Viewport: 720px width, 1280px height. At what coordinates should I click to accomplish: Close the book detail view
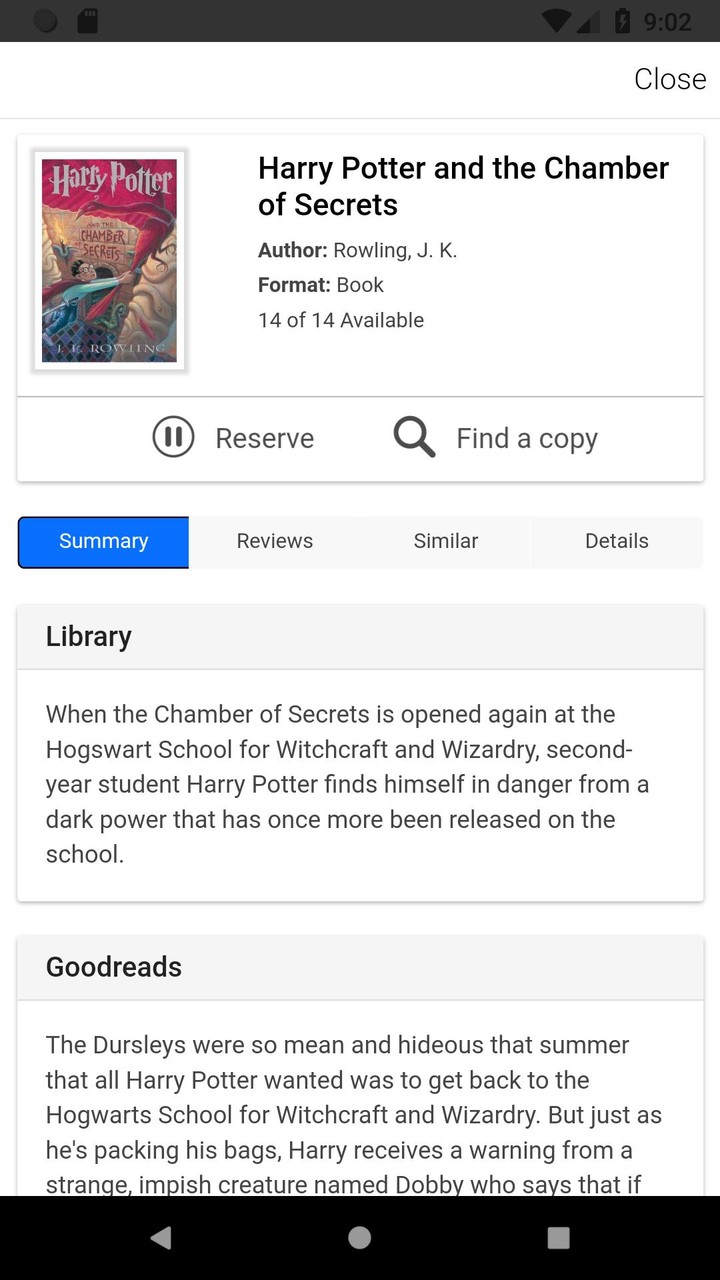[x=670, y=79]
